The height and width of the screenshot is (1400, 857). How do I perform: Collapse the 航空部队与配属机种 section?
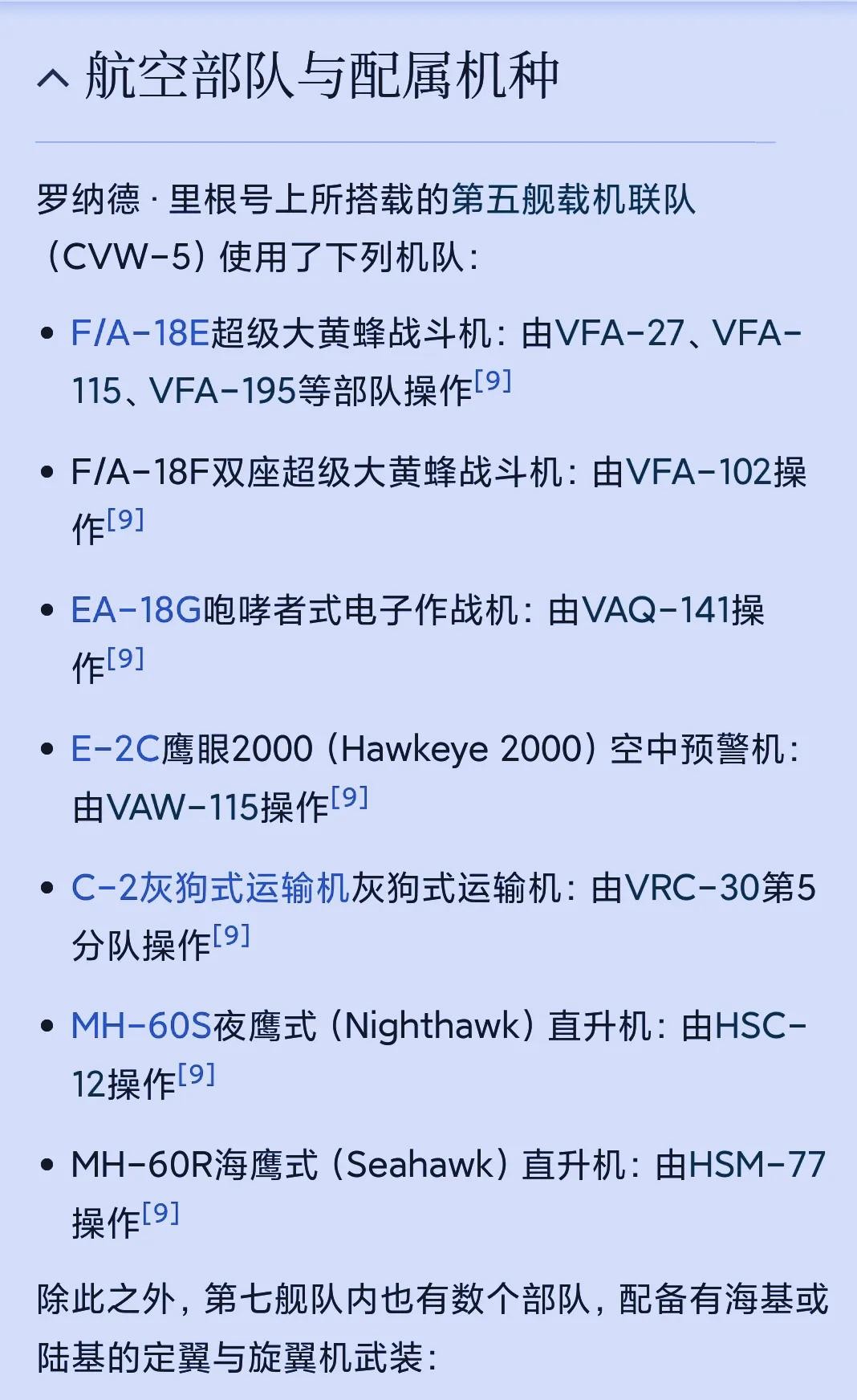click(54, 78)
